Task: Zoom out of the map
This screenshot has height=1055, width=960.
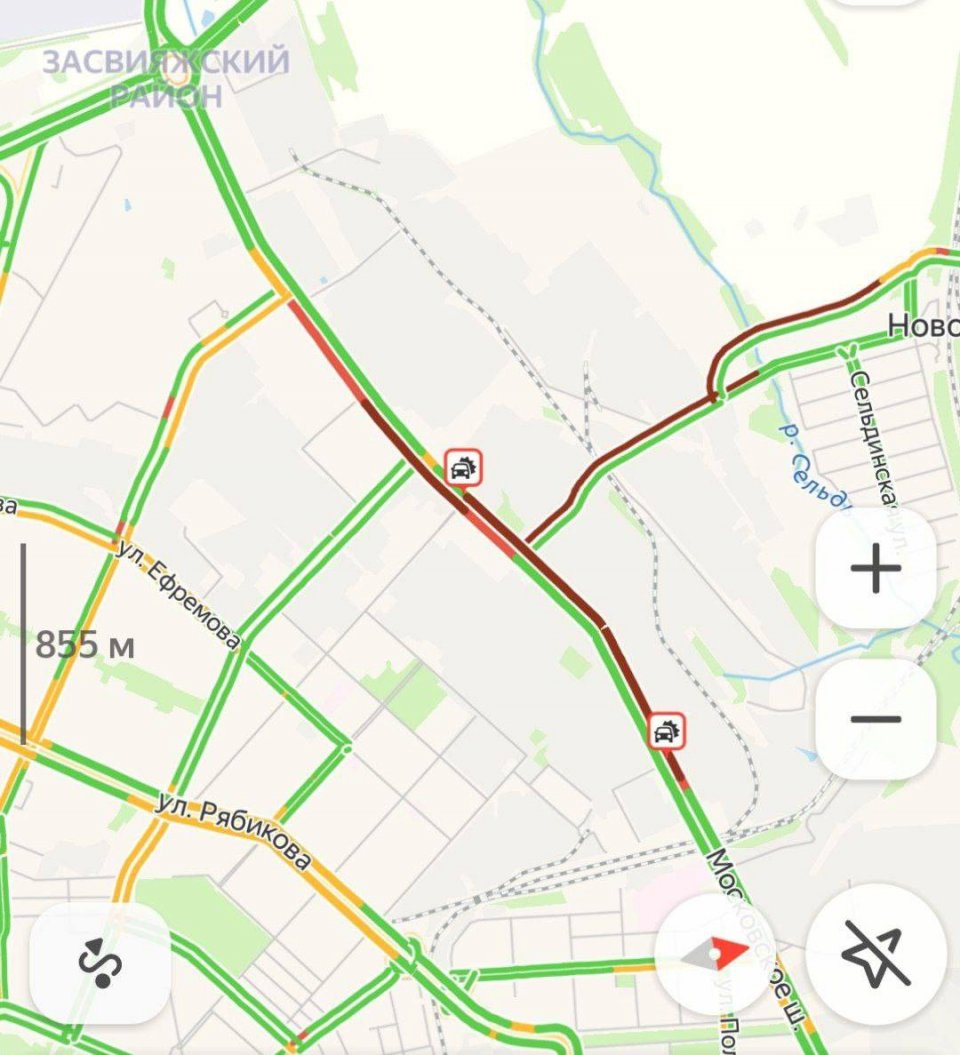Action: (x=875, y=718)
